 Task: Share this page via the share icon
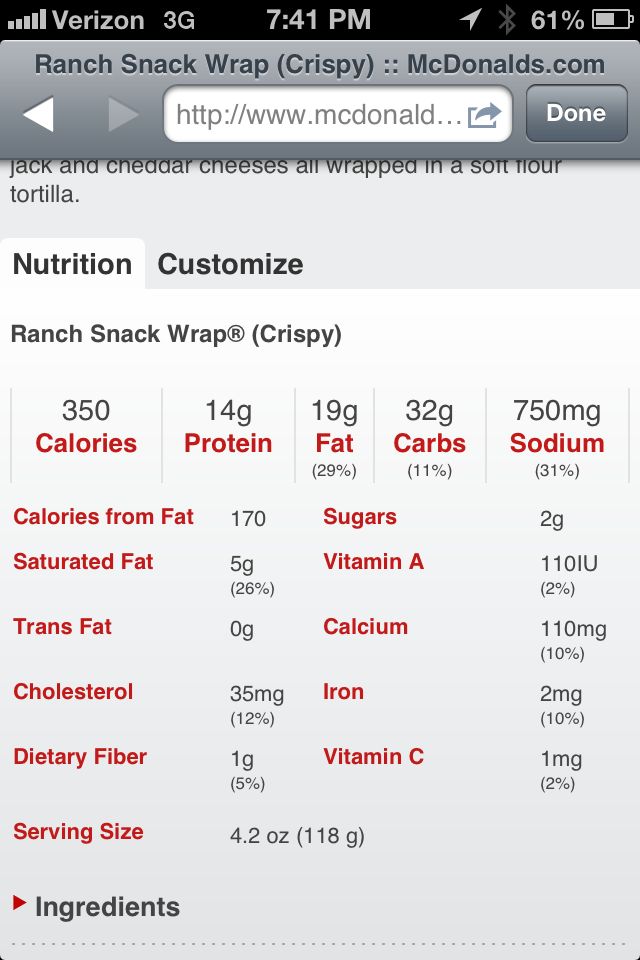coord(484,115)
